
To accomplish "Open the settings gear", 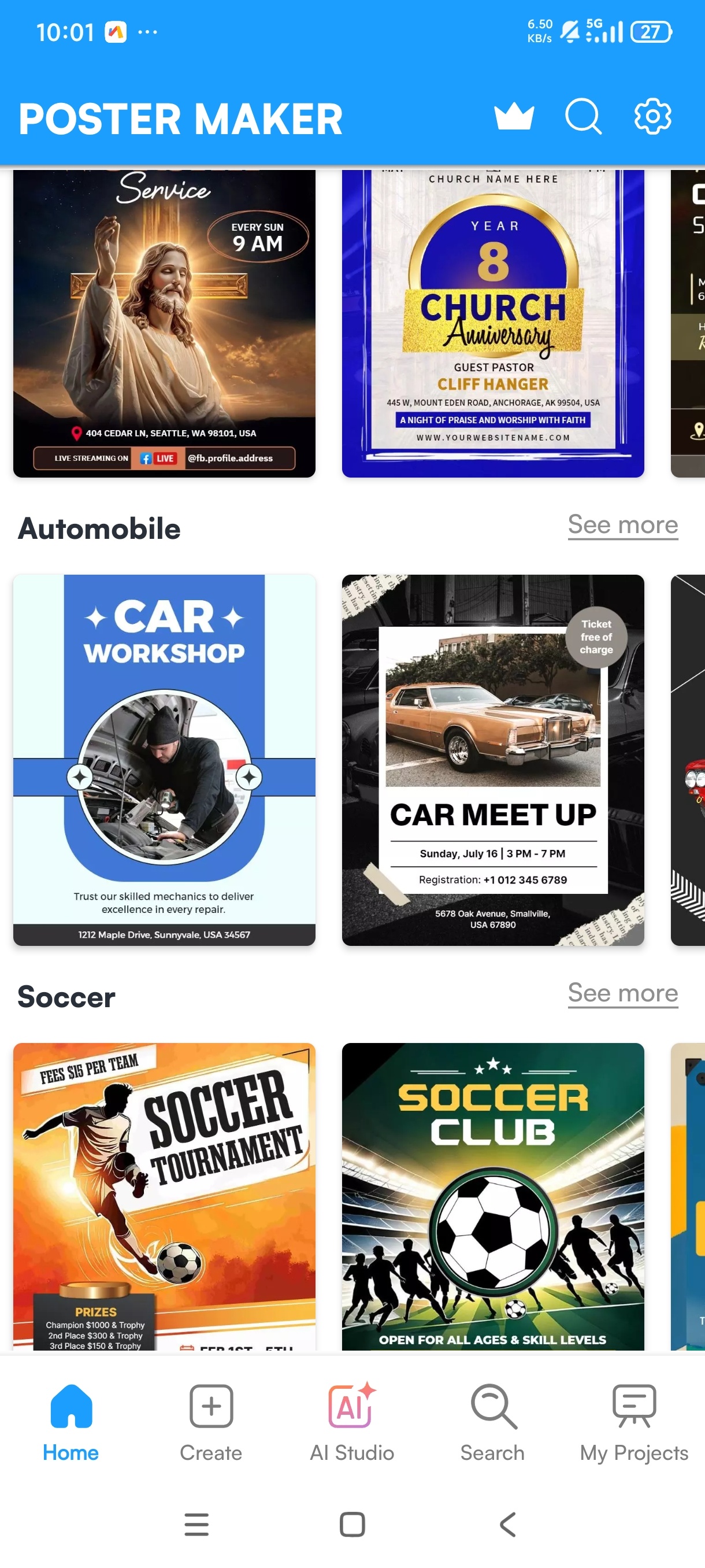I will [652, 116].
